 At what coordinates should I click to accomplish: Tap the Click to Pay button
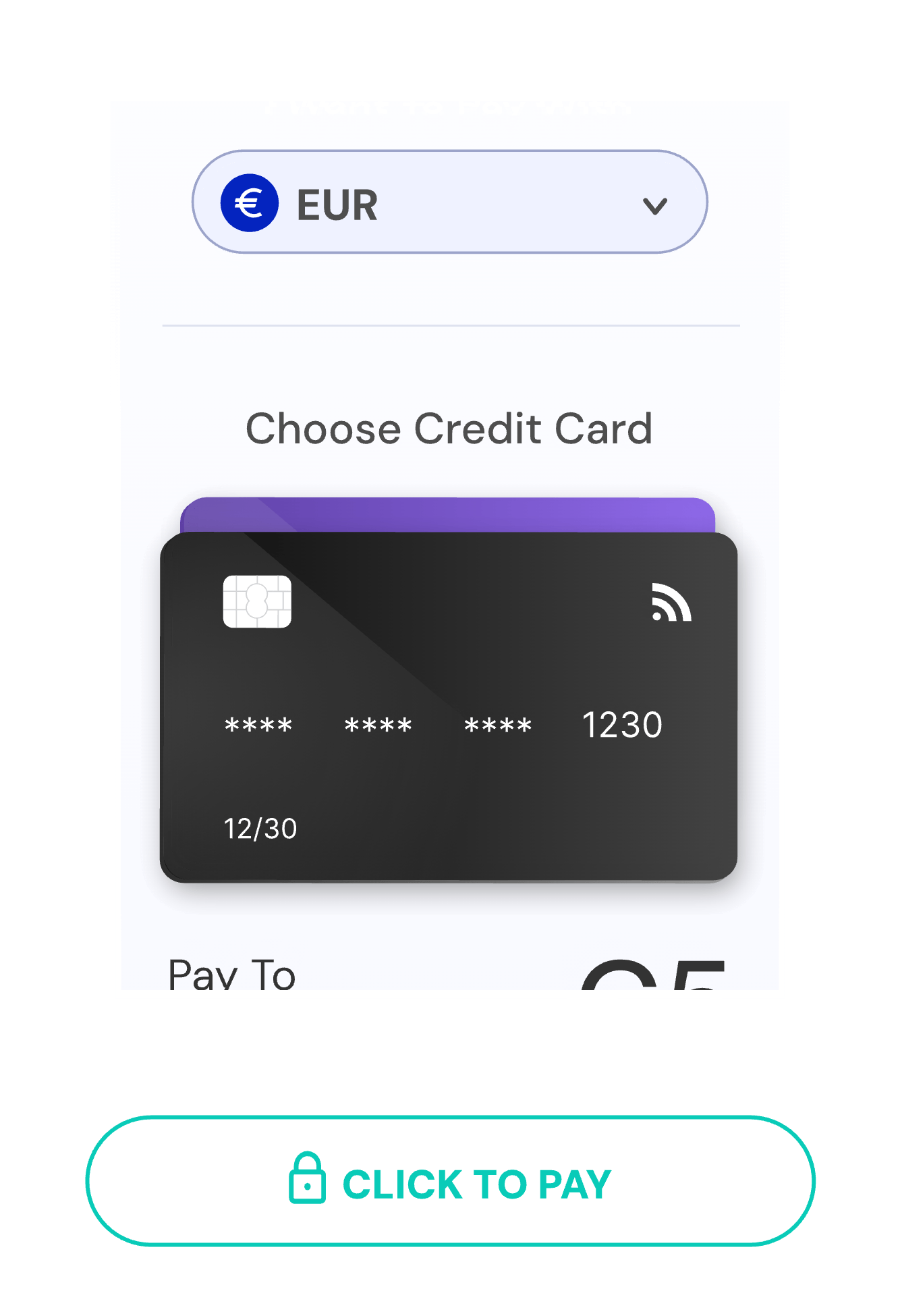pos(450,1181)
